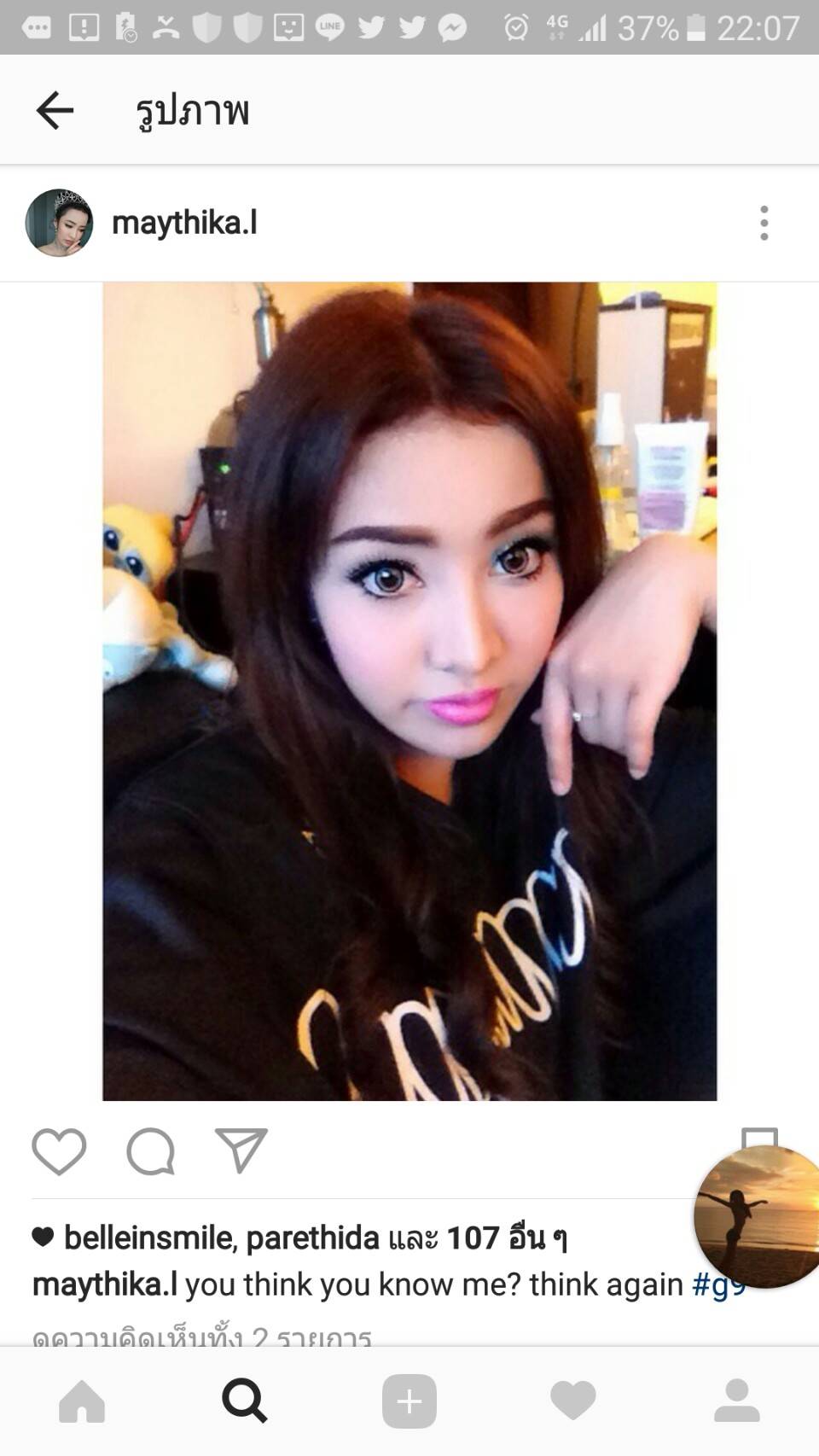View all 2 comments

point(201,1335)
